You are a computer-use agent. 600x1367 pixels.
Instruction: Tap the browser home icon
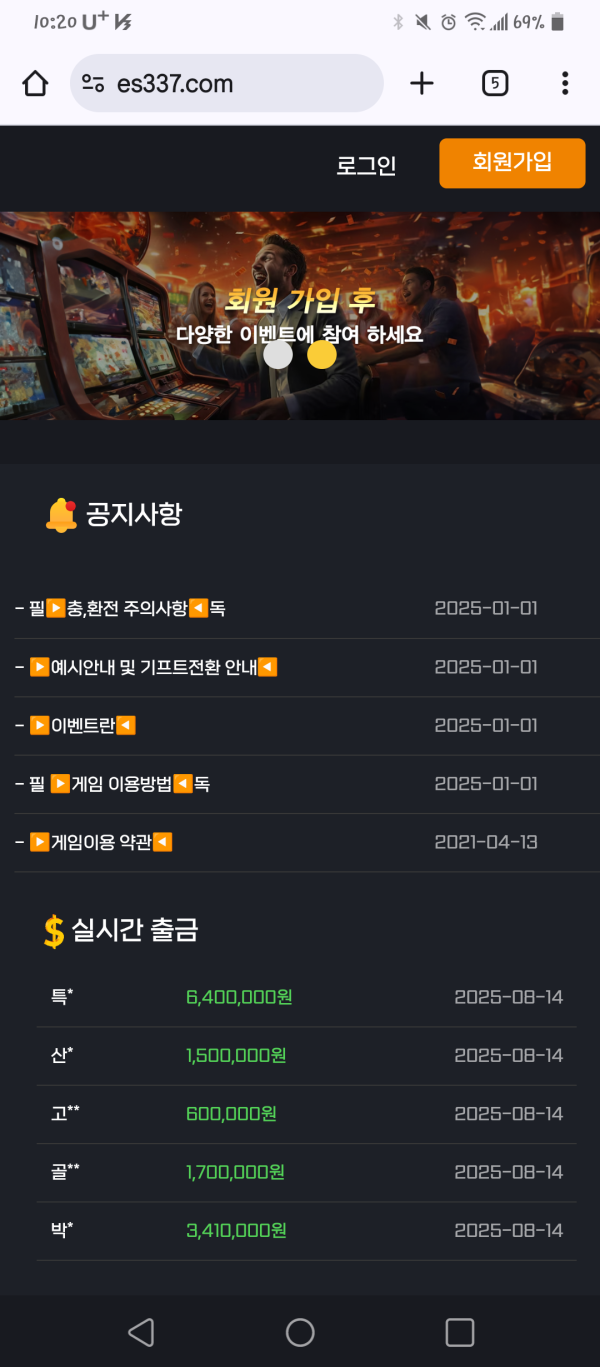tap(35, 84)
